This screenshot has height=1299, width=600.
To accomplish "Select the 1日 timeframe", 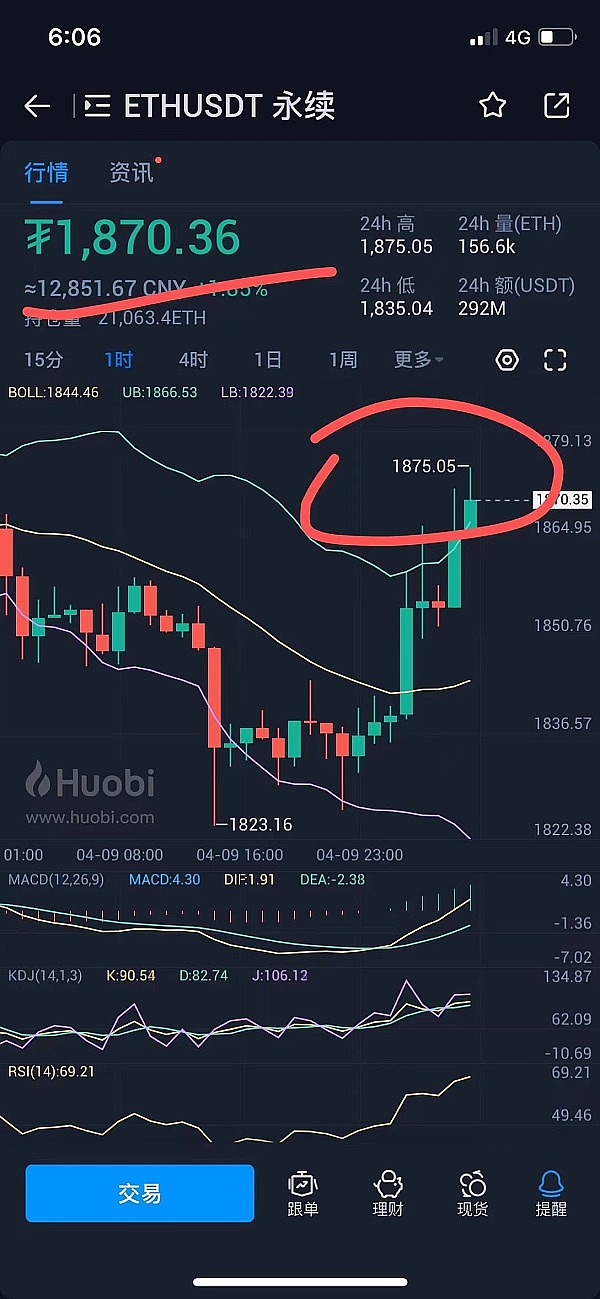I will coord(267,360).
